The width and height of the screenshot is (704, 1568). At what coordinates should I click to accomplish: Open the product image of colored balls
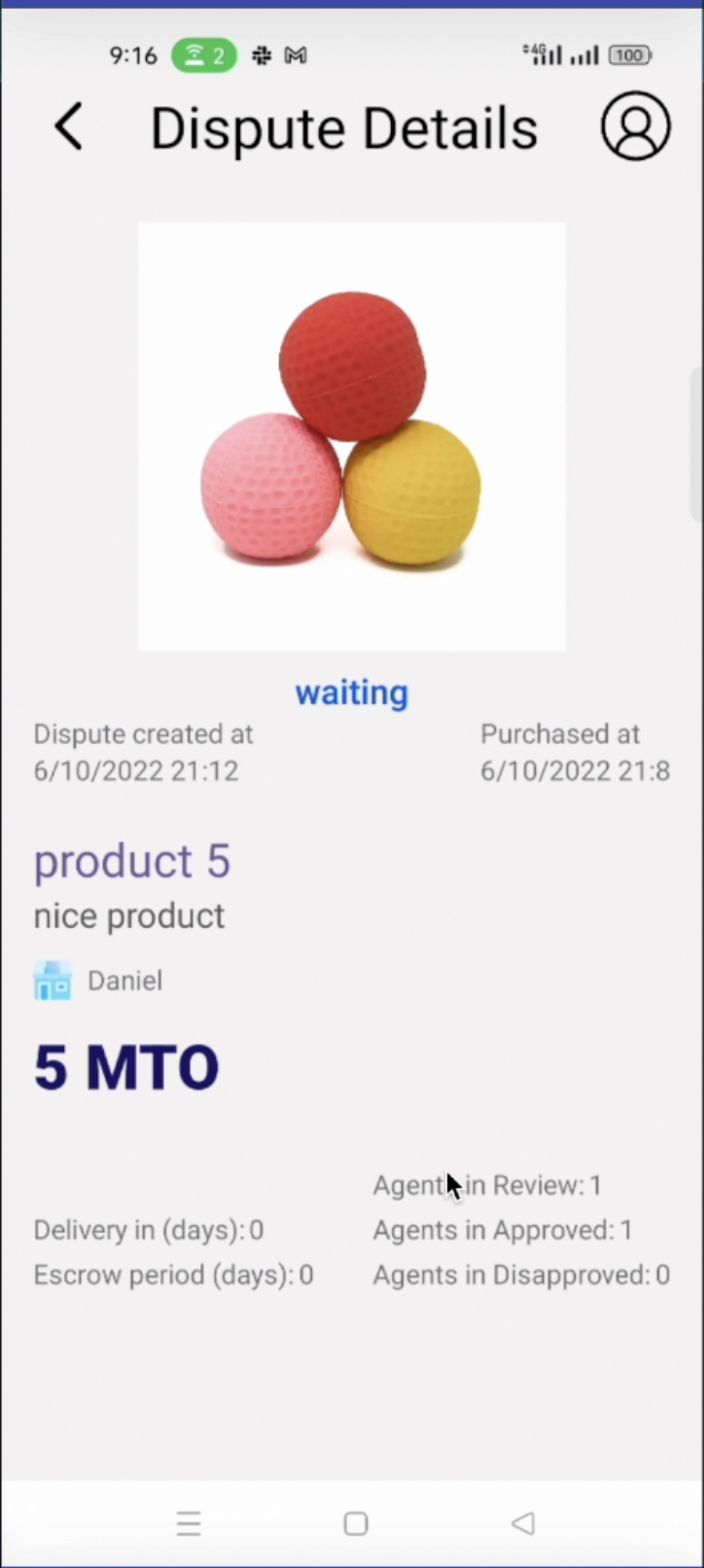click(351, 436)
